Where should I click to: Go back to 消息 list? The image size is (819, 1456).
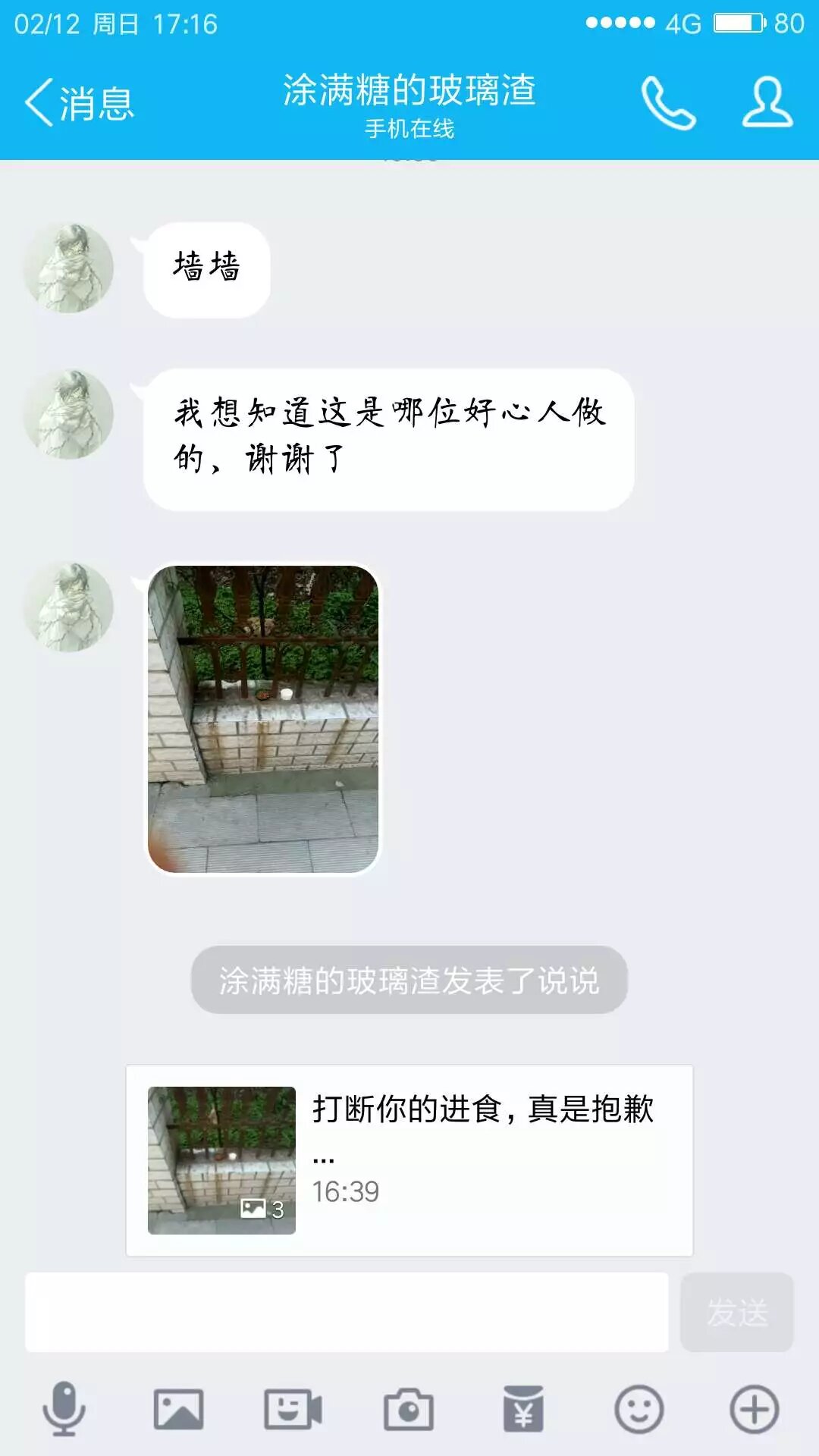(78, 102)
